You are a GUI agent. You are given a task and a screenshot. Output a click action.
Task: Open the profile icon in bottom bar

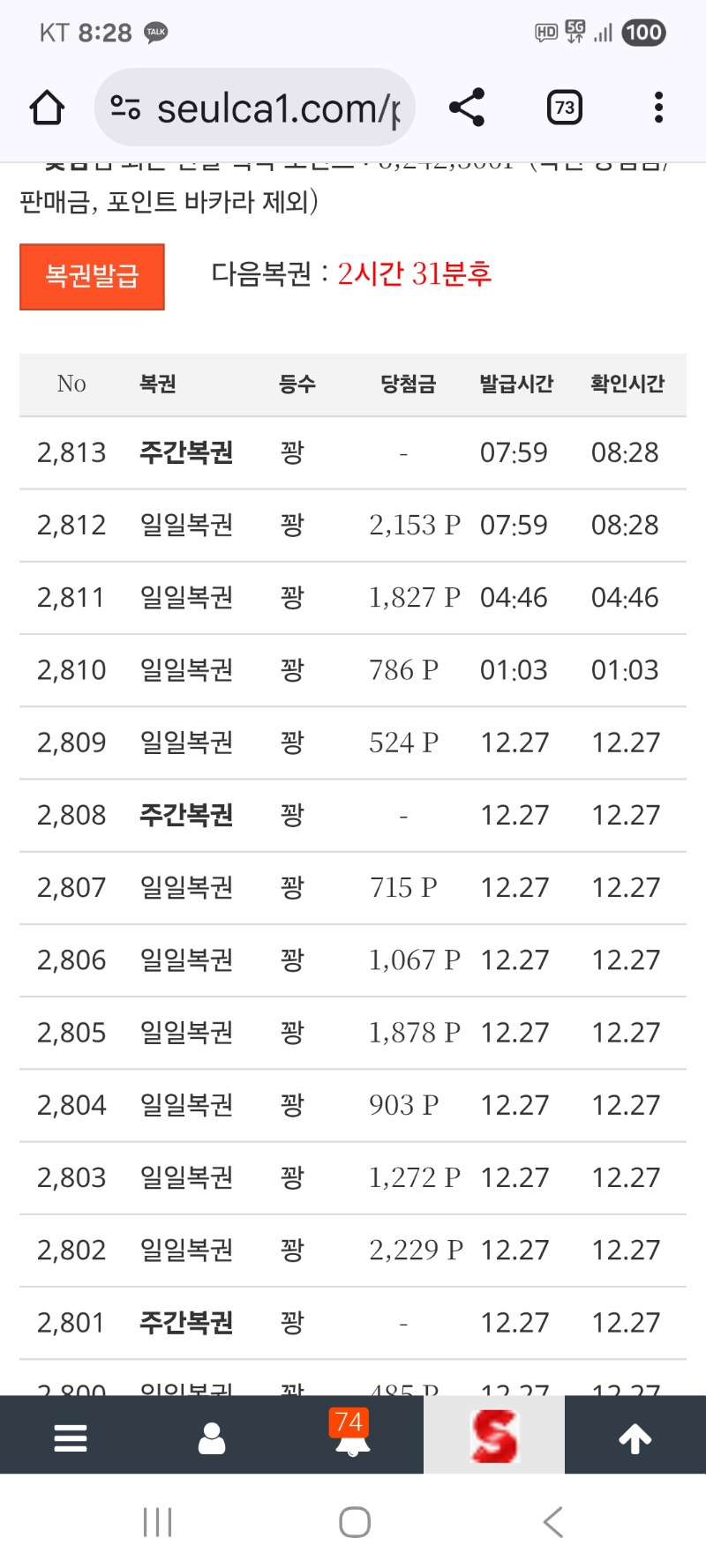(212, 1437)
